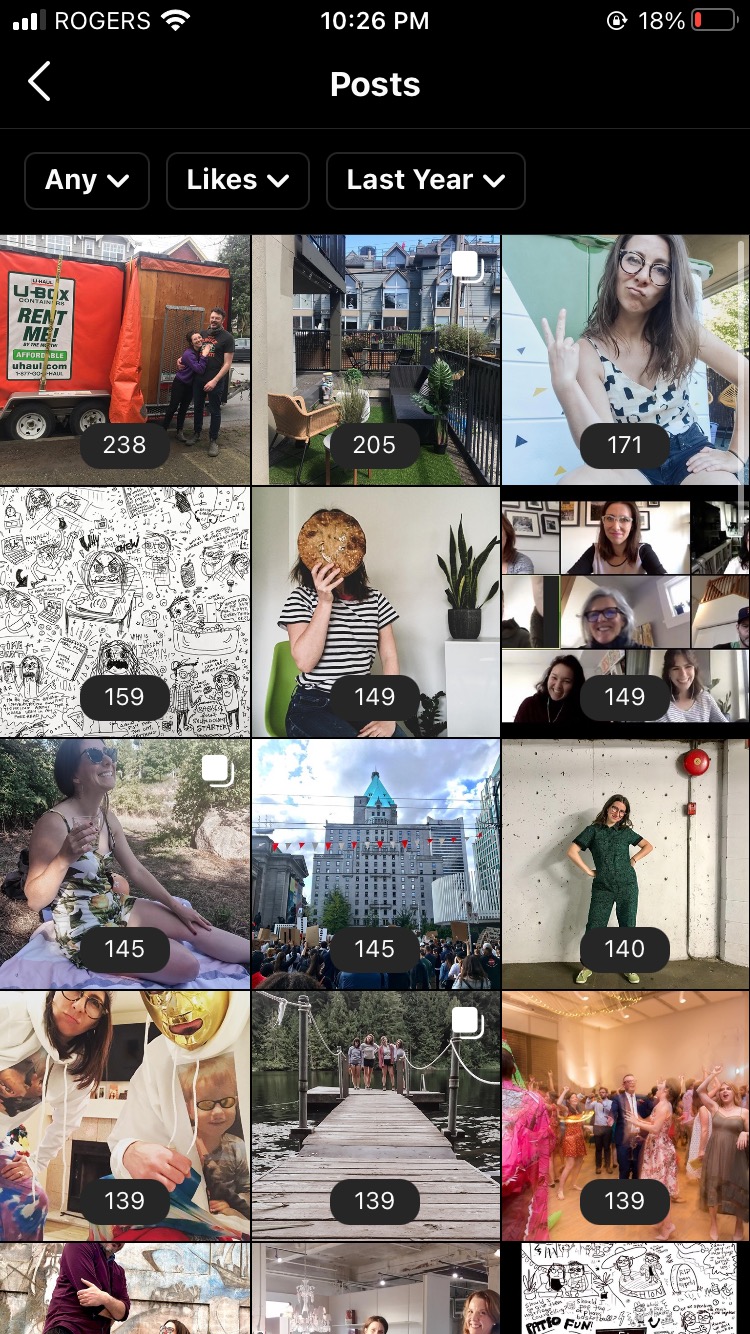View the peace sign selfie with 171 likes

(625, 360)
